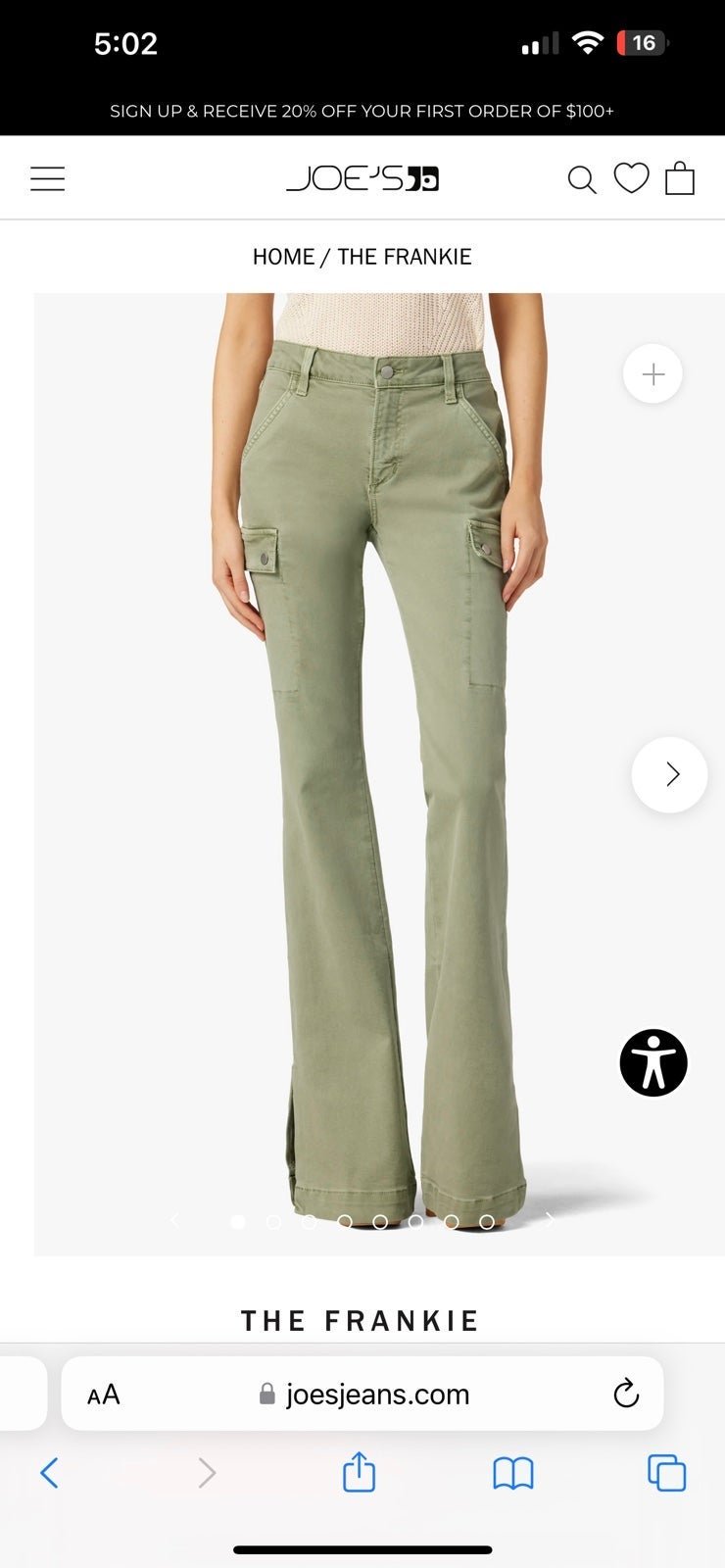Go to the Joe's logo homepage
725x1568 pixels.
pyautogui.click(x=362, y=178)
